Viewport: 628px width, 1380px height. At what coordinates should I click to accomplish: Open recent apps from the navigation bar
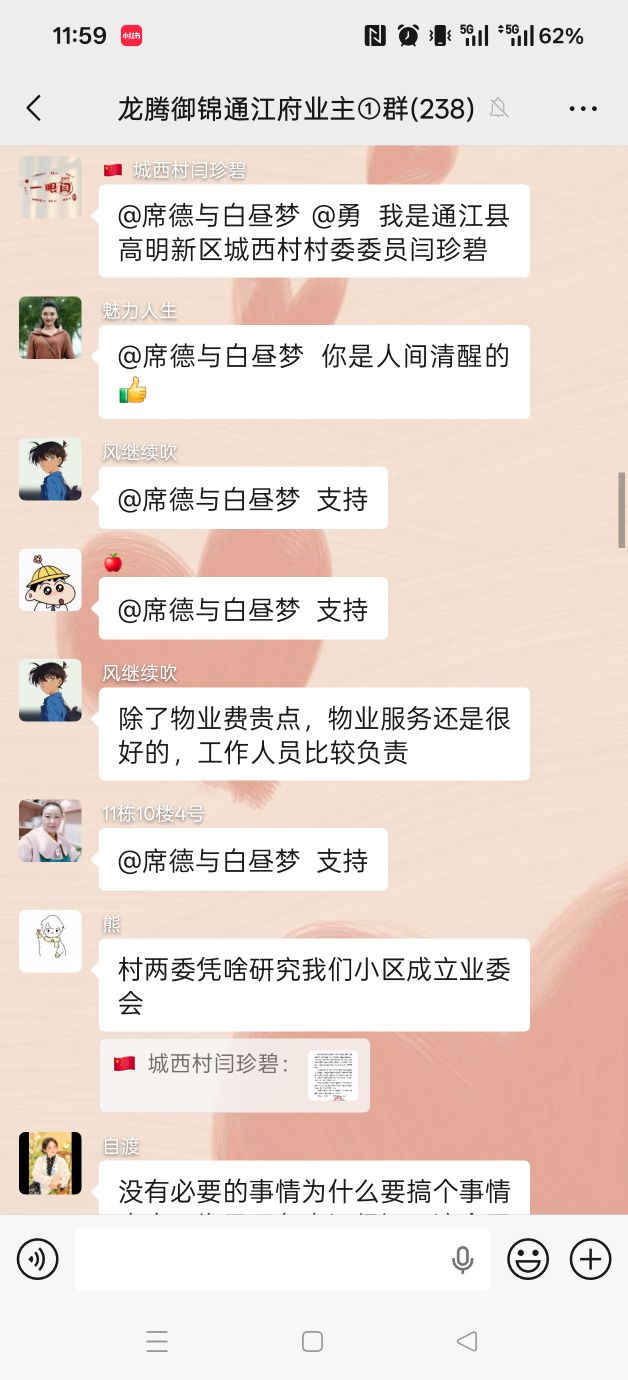click(157, 1341)
